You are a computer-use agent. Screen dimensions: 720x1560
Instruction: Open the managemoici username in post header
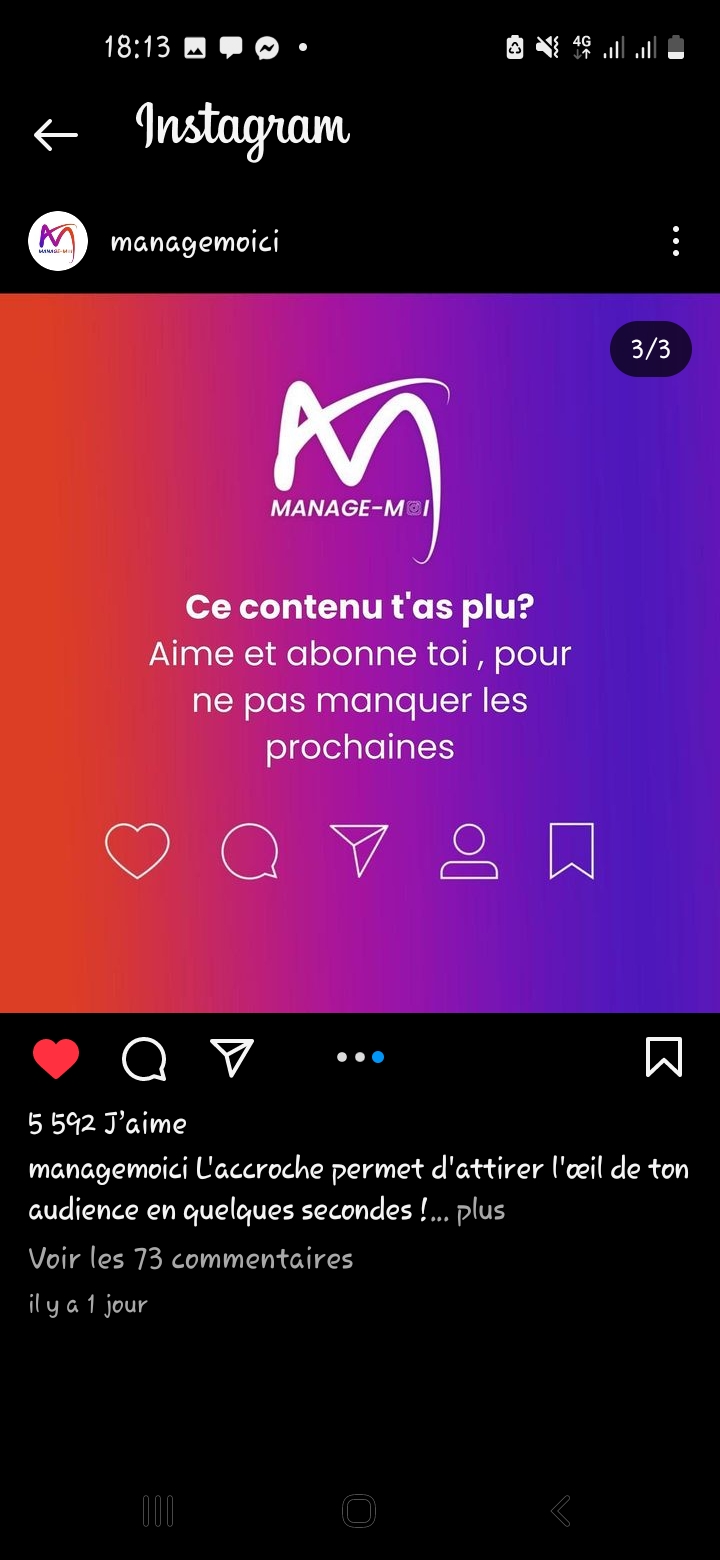coord(194,242)
